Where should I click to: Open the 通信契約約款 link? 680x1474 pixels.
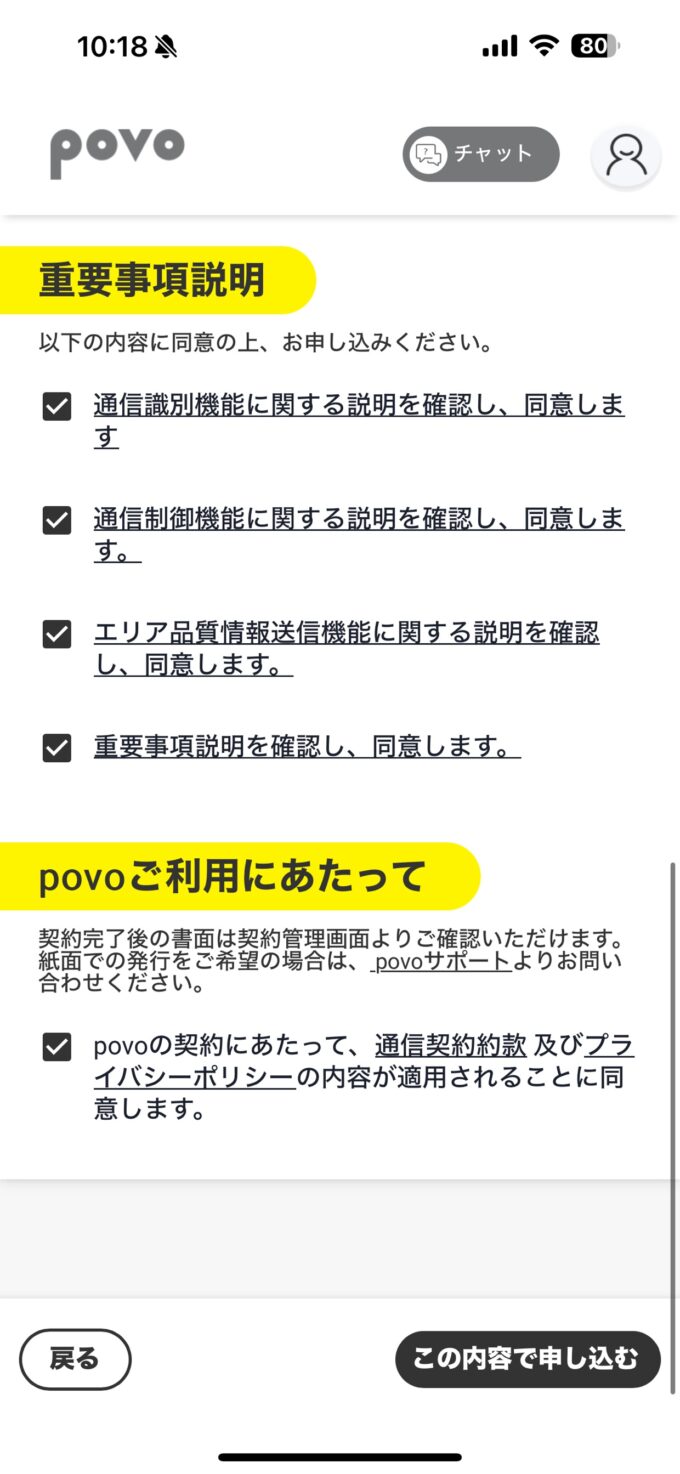pos(450,1047)
